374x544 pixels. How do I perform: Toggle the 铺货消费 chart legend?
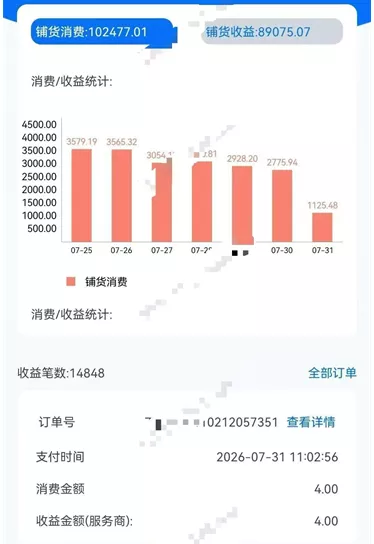coord(96,282)
